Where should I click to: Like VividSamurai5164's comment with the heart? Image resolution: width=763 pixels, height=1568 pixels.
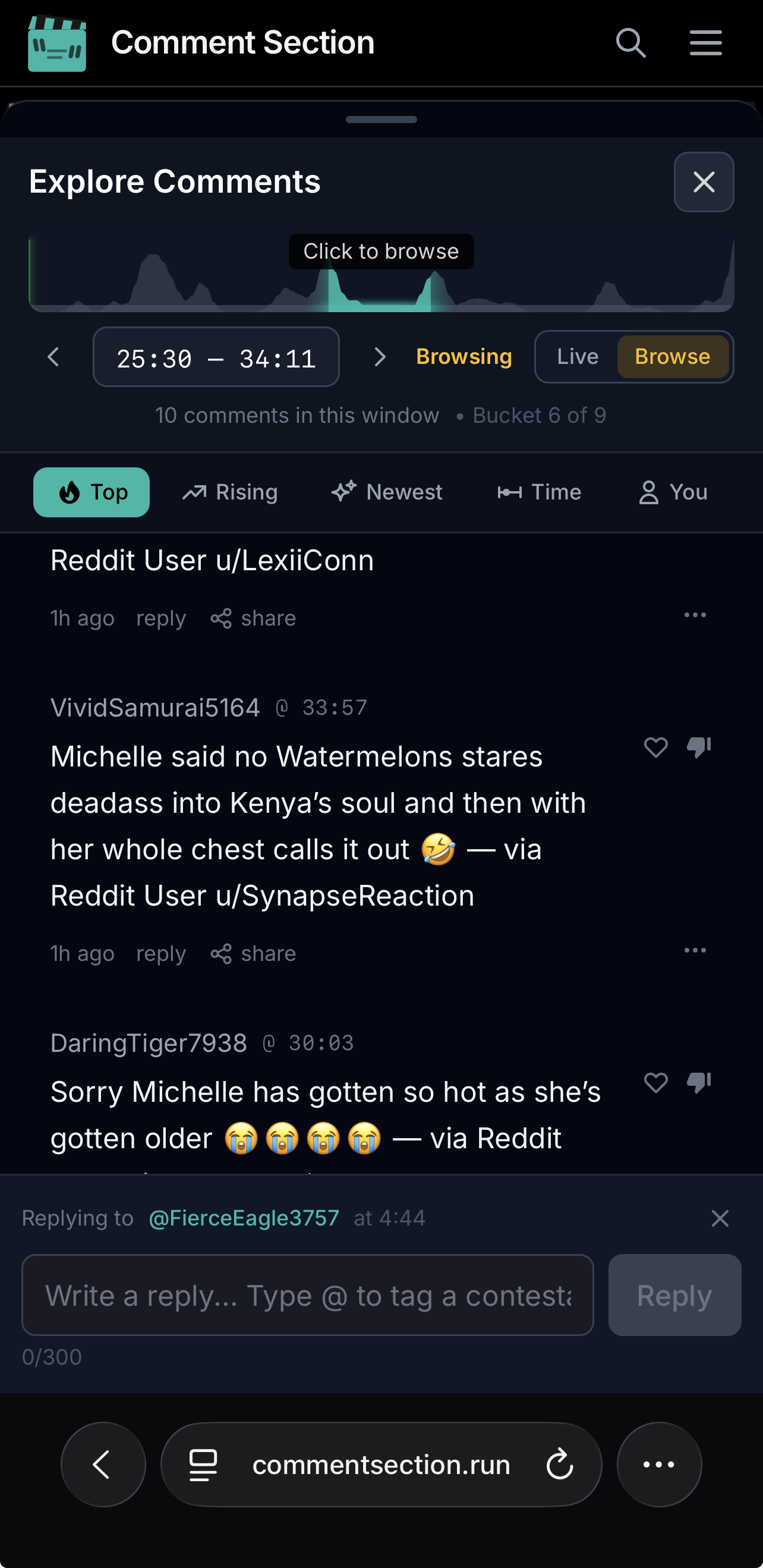click(657, 747)
